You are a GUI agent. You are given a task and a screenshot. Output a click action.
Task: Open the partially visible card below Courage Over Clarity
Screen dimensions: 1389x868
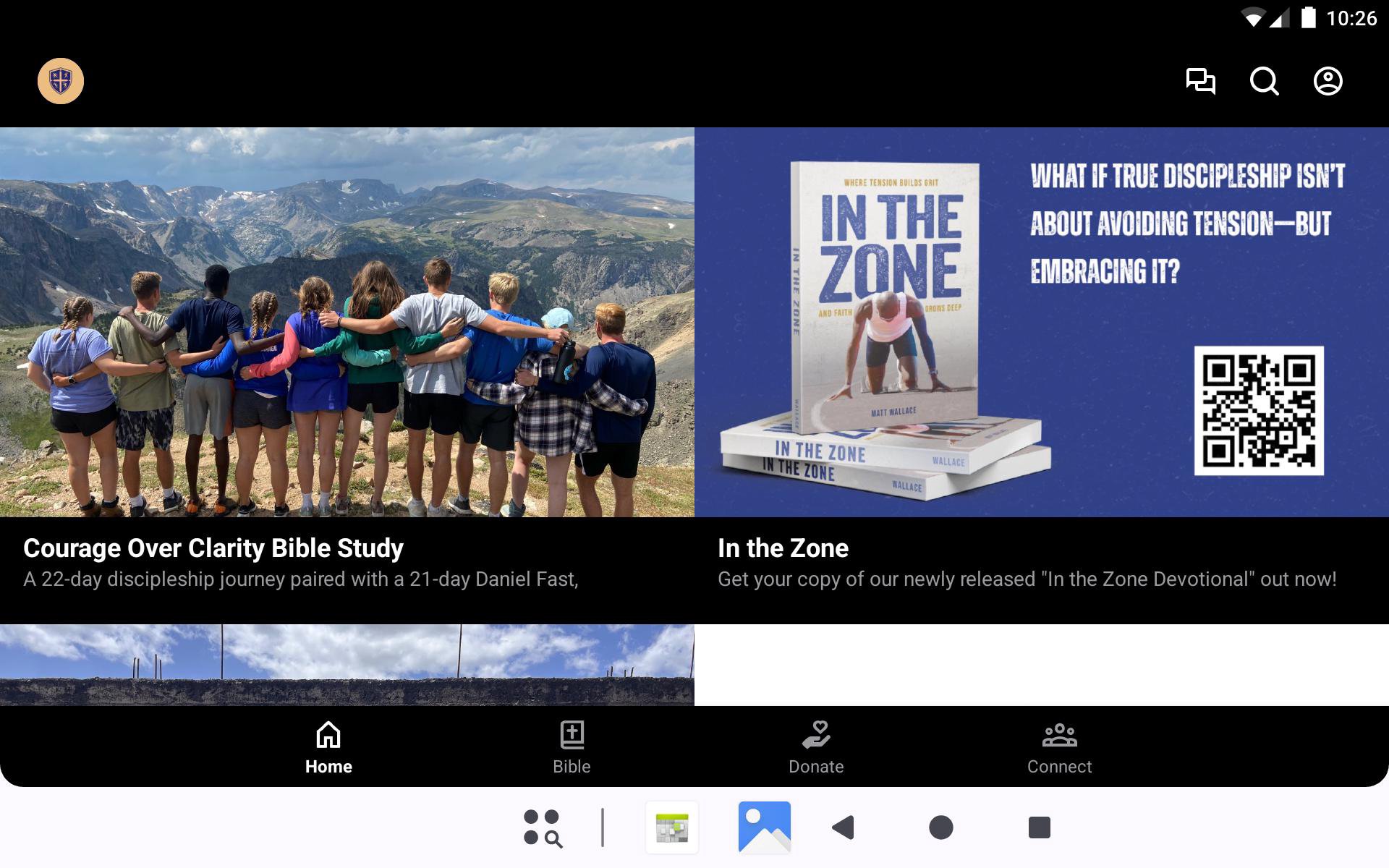point(347,664)
